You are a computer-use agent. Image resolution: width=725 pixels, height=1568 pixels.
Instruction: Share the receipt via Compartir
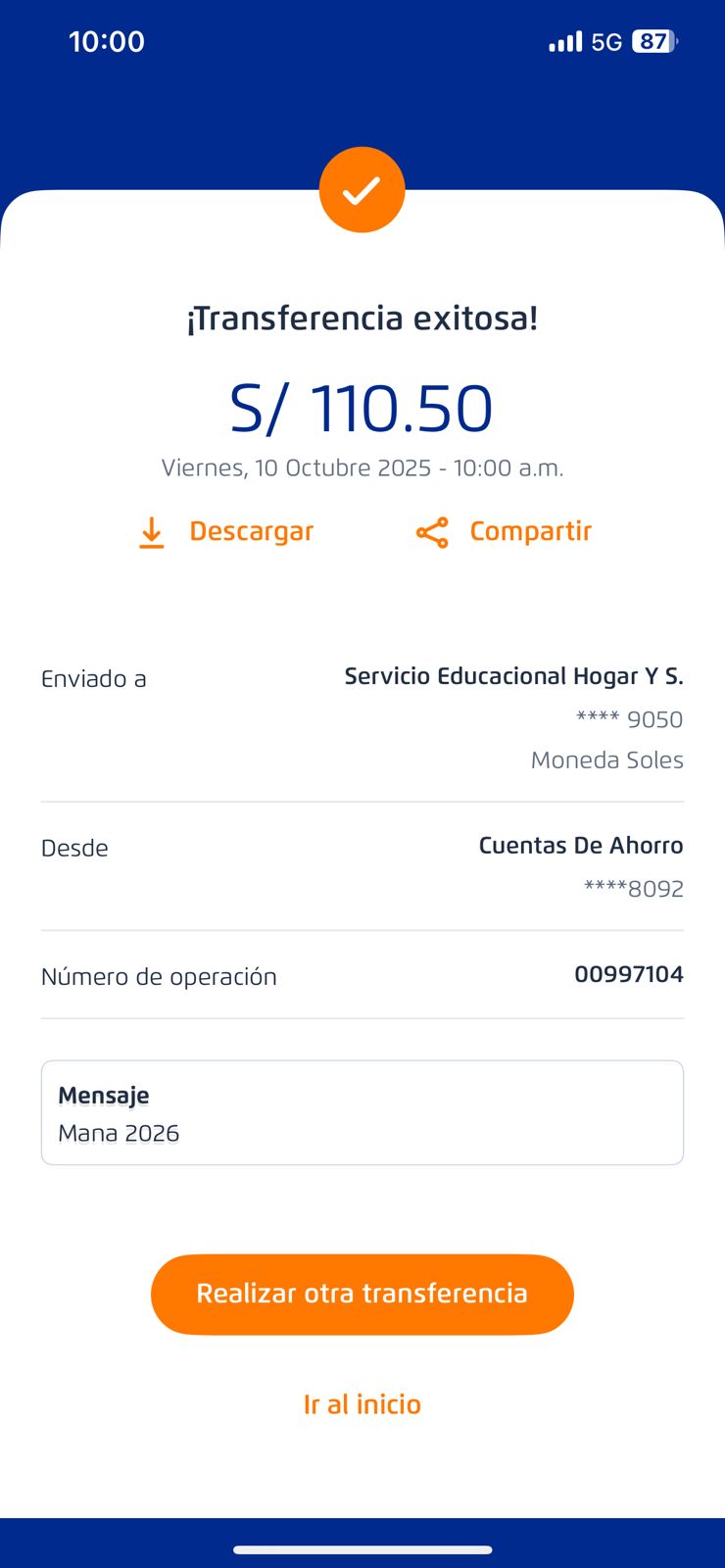click(505, 532)
